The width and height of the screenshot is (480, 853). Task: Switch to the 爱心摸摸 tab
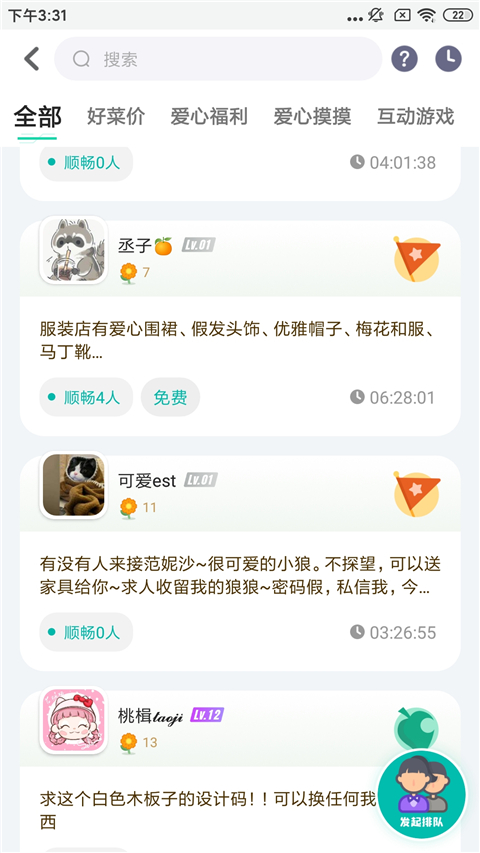312,116
